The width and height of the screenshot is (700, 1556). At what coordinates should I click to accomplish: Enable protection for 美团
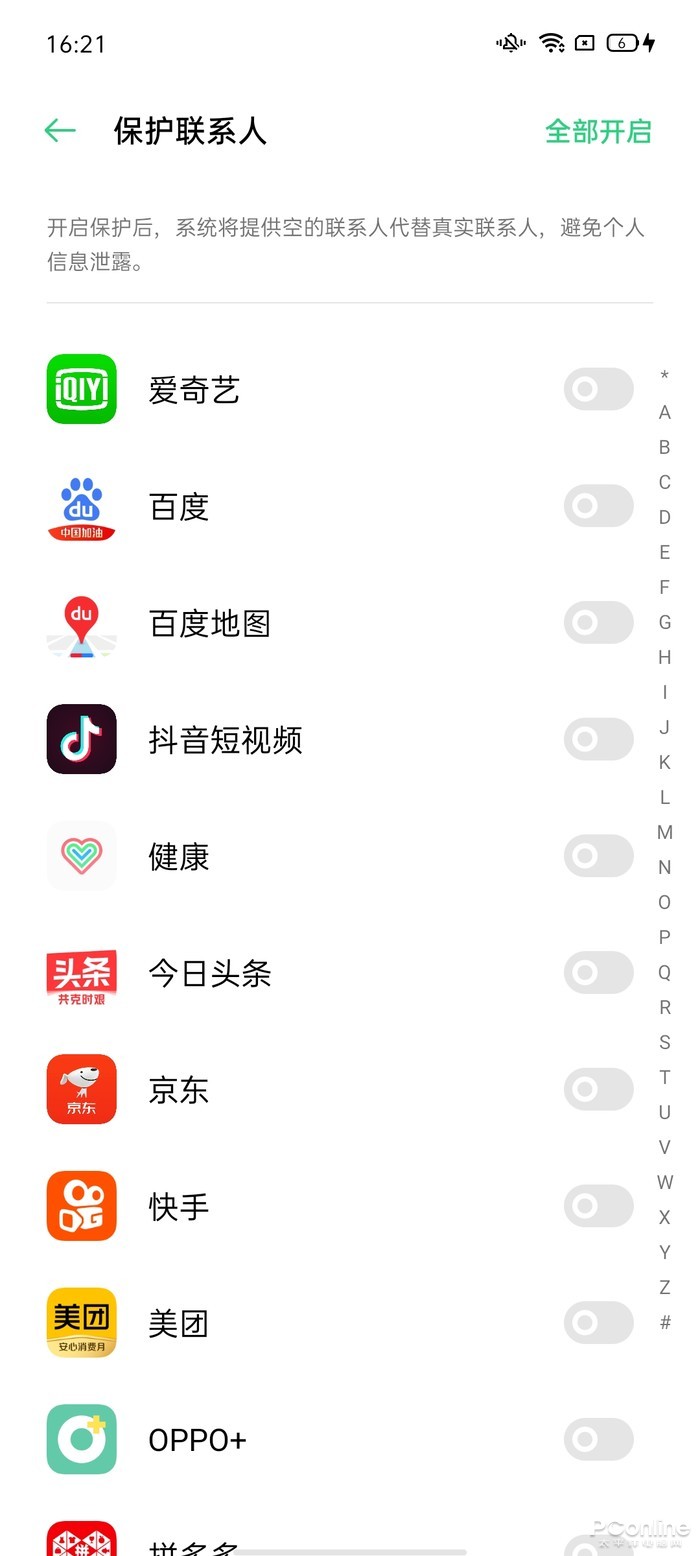[598, 1323]
